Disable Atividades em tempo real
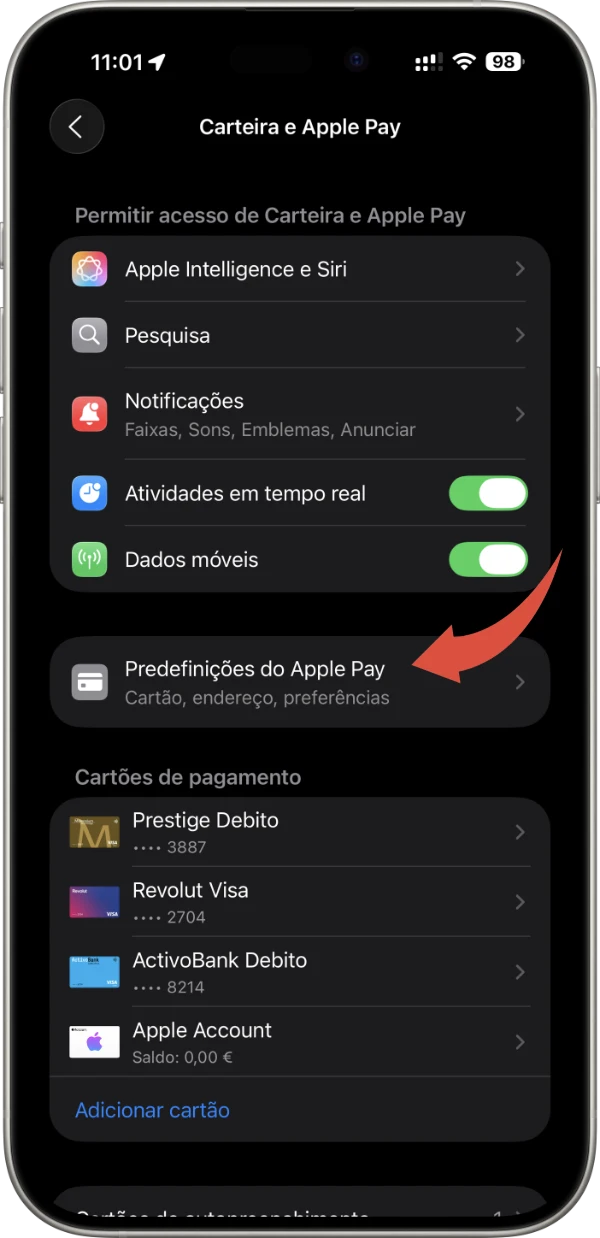This screenshot has height=1238, width=600. pyautogui.click(x=487, y=494)
